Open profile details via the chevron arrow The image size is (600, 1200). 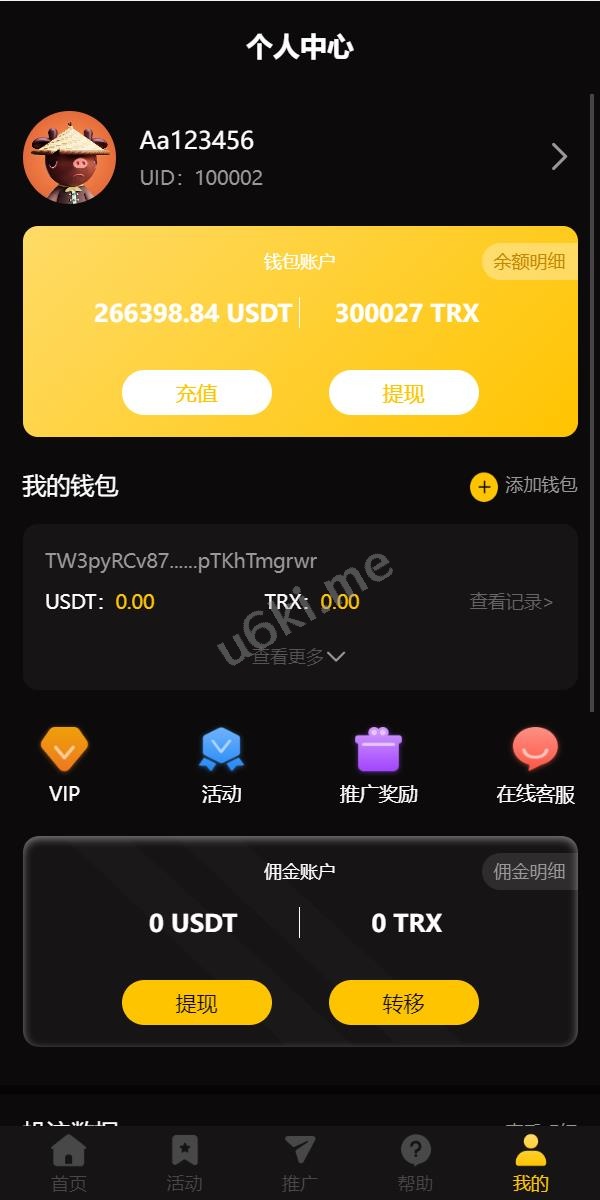click(x=559, y=157)
